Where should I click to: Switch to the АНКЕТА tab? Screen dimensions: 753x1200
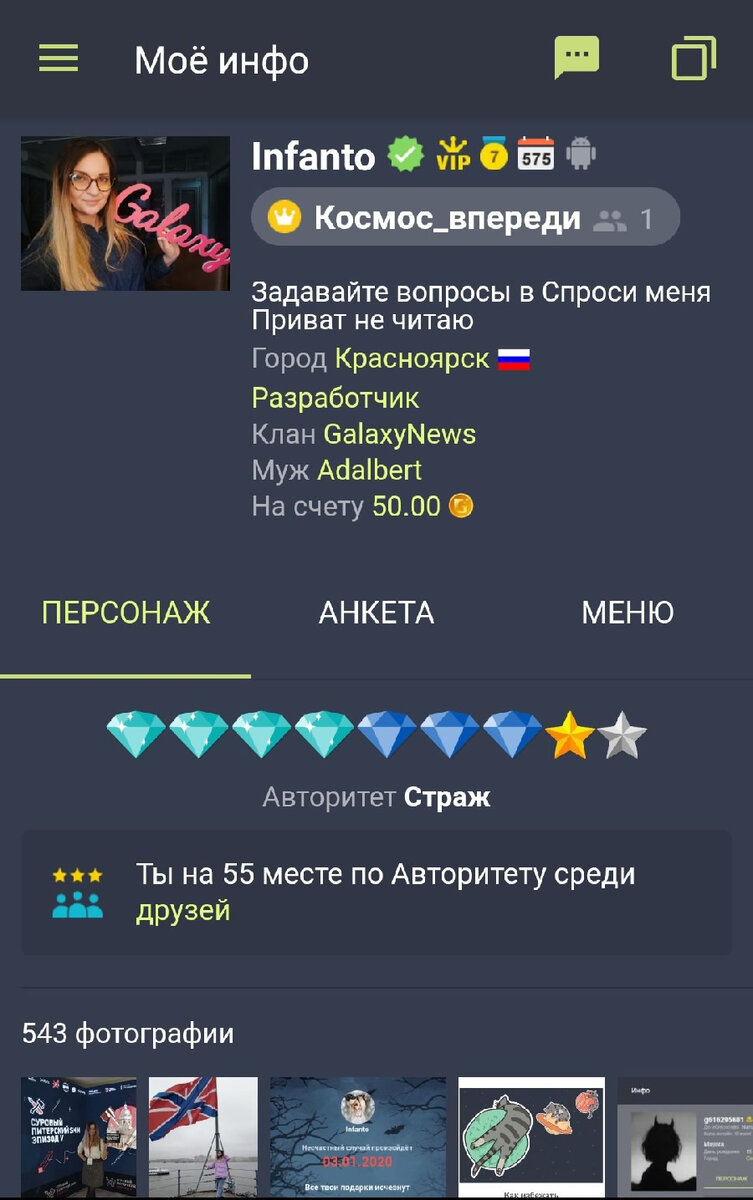[x=378, y=612]
